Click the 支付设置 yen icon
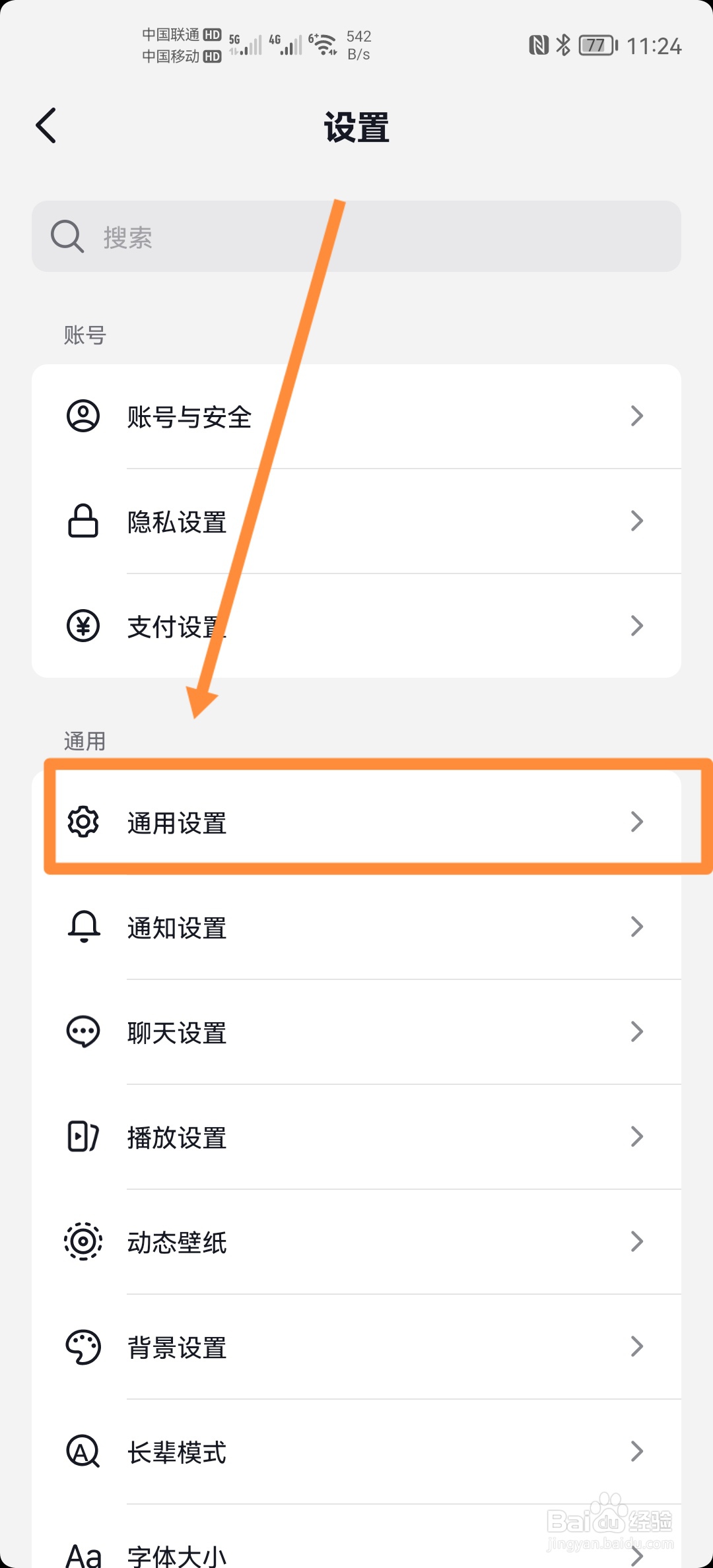This screenshot has width=713, height=1568. point(82,626)
